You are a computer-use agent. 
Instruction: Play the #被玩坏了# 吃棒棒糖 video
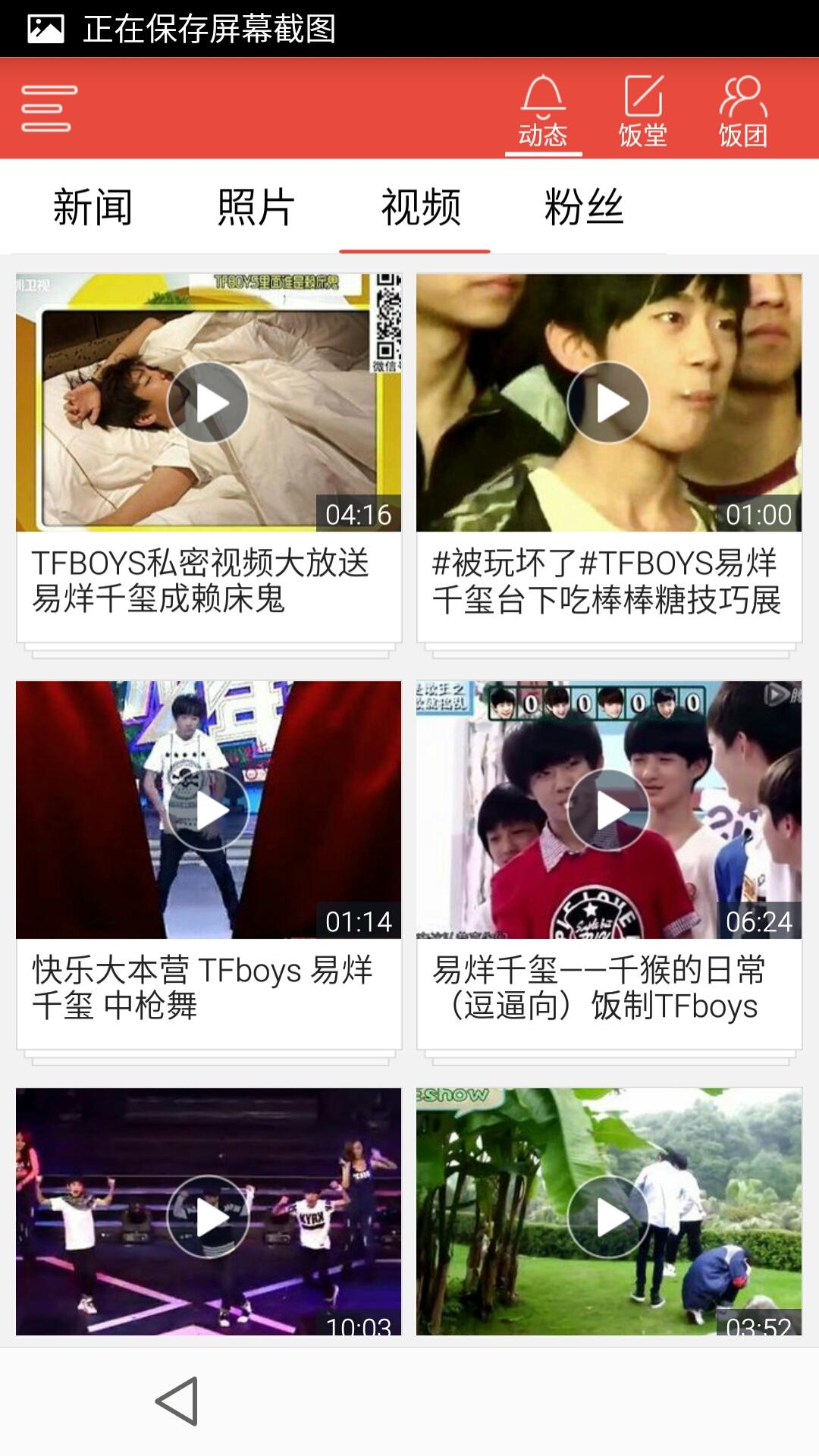pyautogui.click(x=608, y=403)
